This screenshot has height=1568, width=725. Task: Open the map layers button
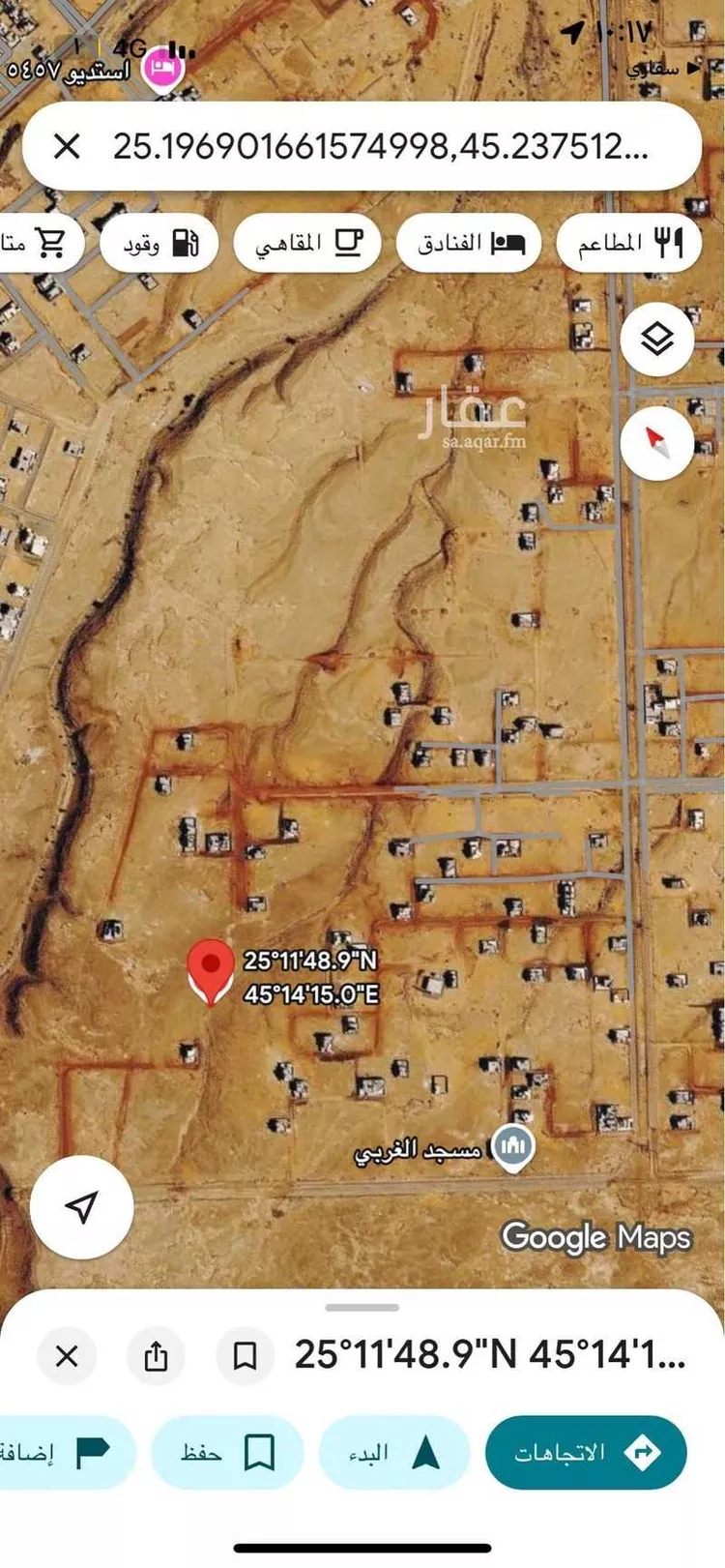pyautogui.click(x=657, y=340)
